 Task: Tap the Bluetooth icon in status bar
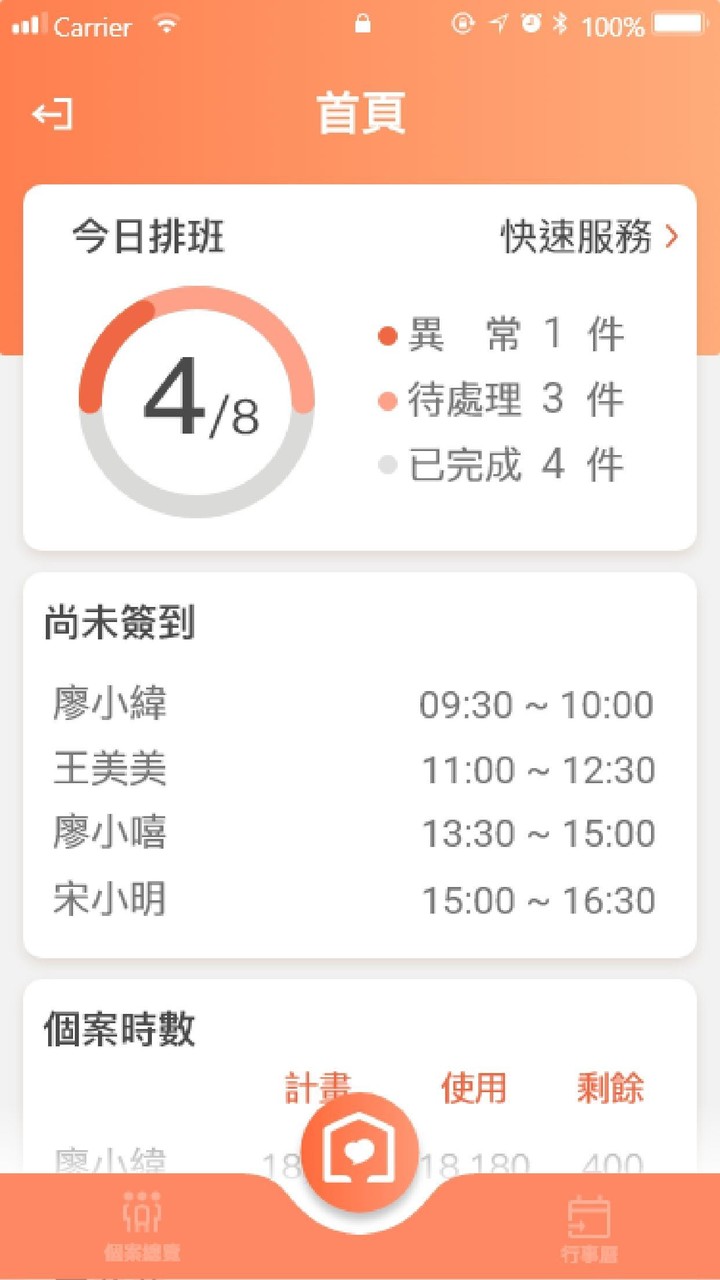[561, 27]
